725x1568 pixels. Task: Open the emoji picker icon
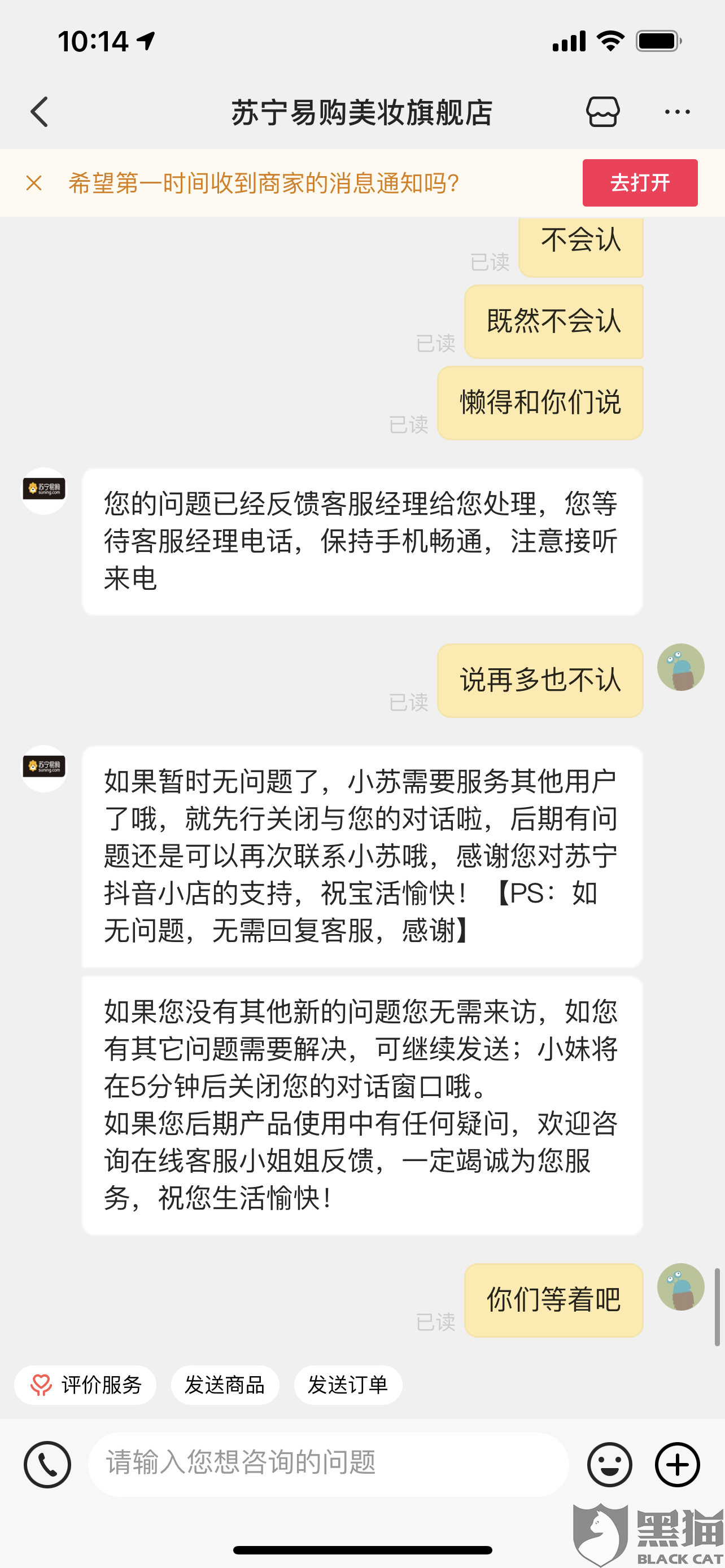point(611,1464)
